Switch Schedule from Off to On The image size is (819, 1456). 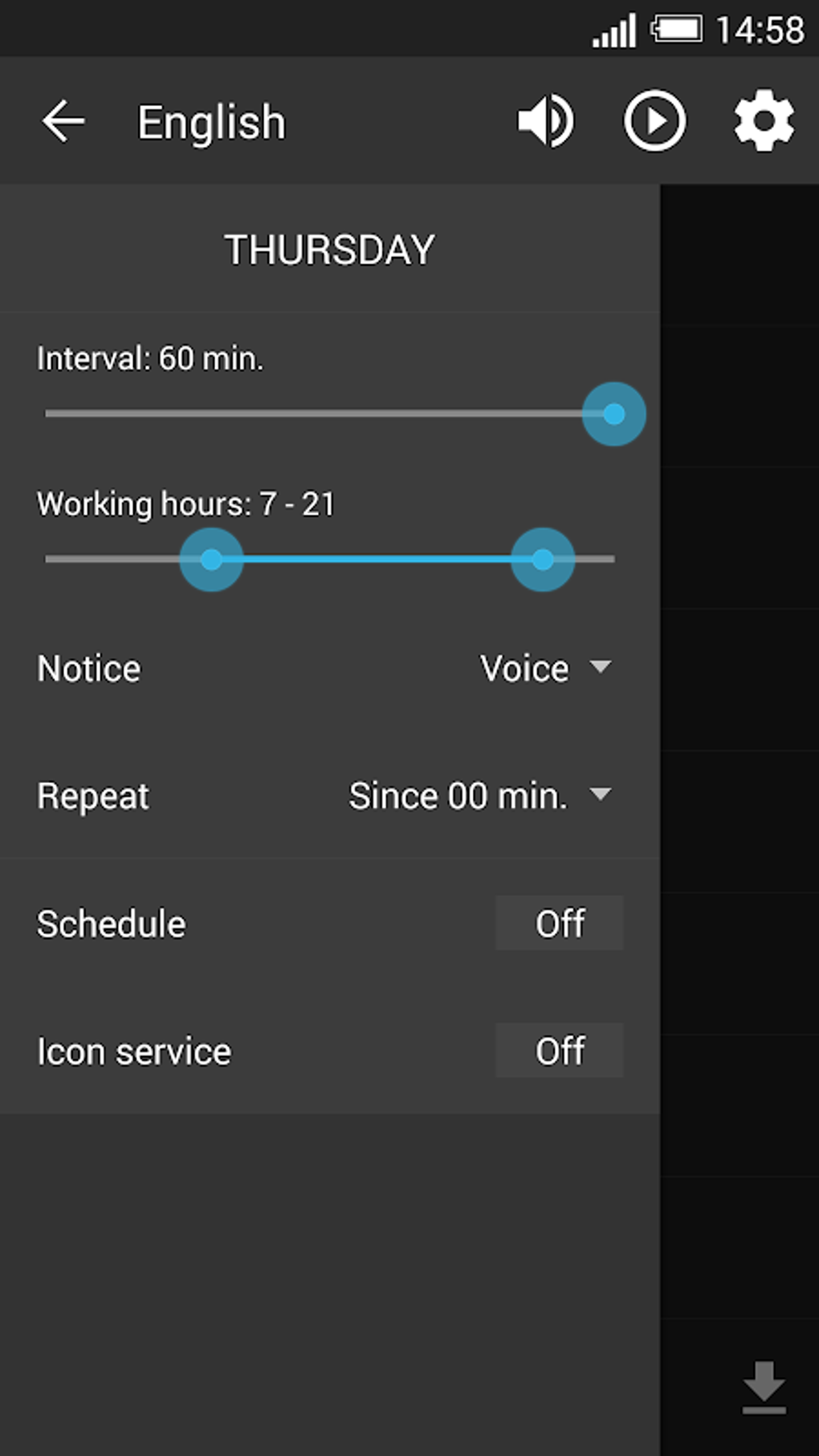click(559, 924)
